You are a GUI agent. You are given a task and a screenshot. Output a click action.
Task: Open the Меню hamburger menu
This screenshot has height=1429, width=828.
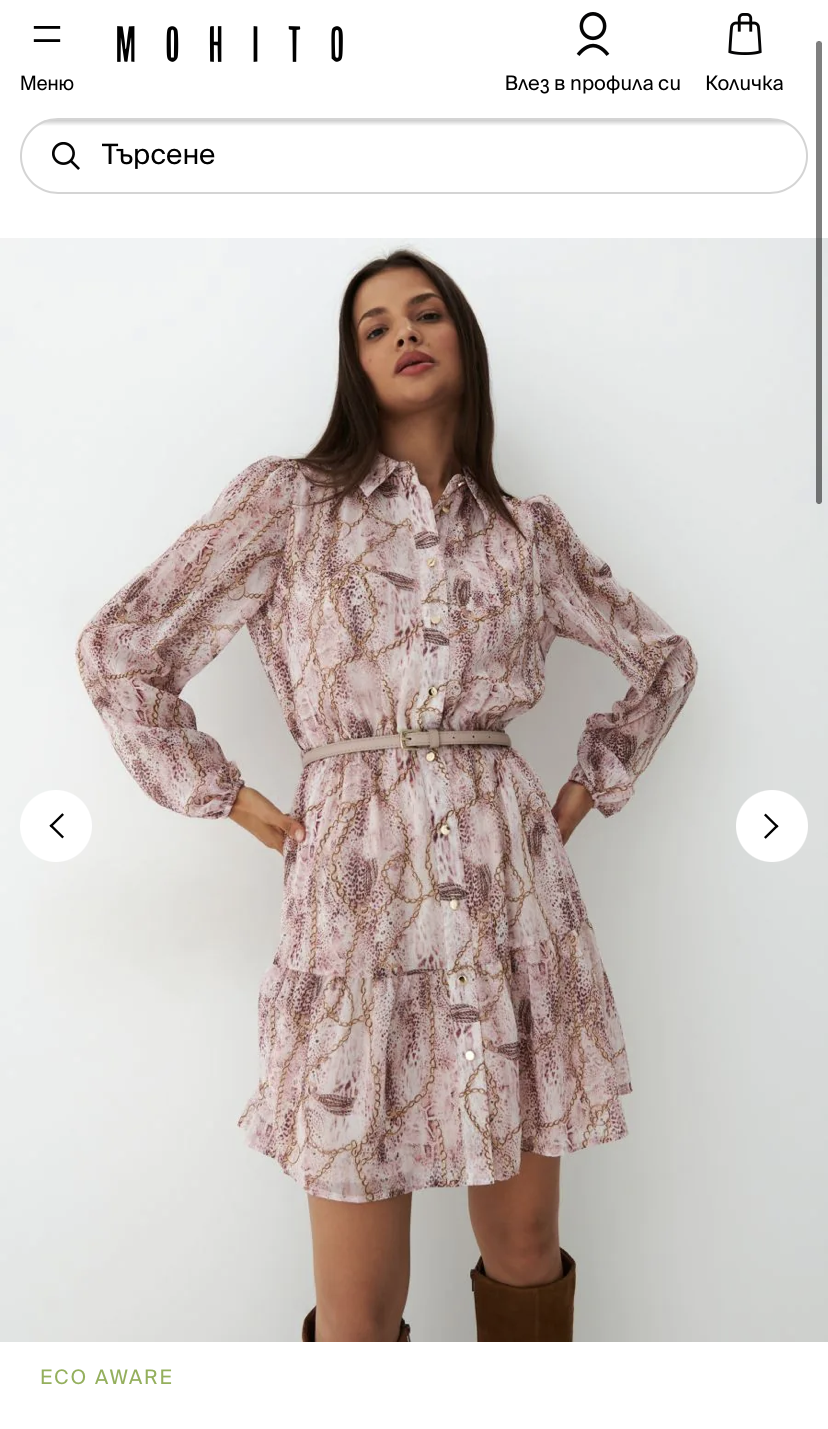pyautogui.click(x=47, y=54)
